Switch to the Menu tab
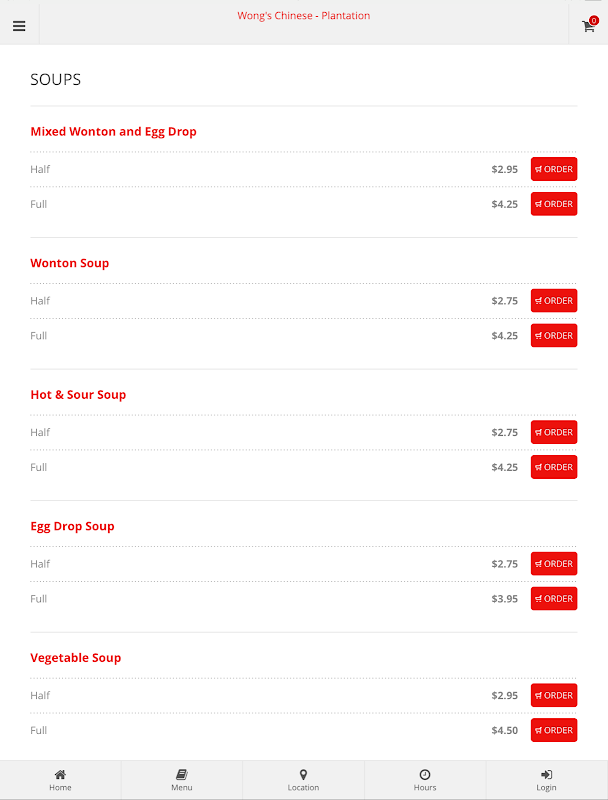The height and width of the screenshot is (800, 608). tap(182, 780)
